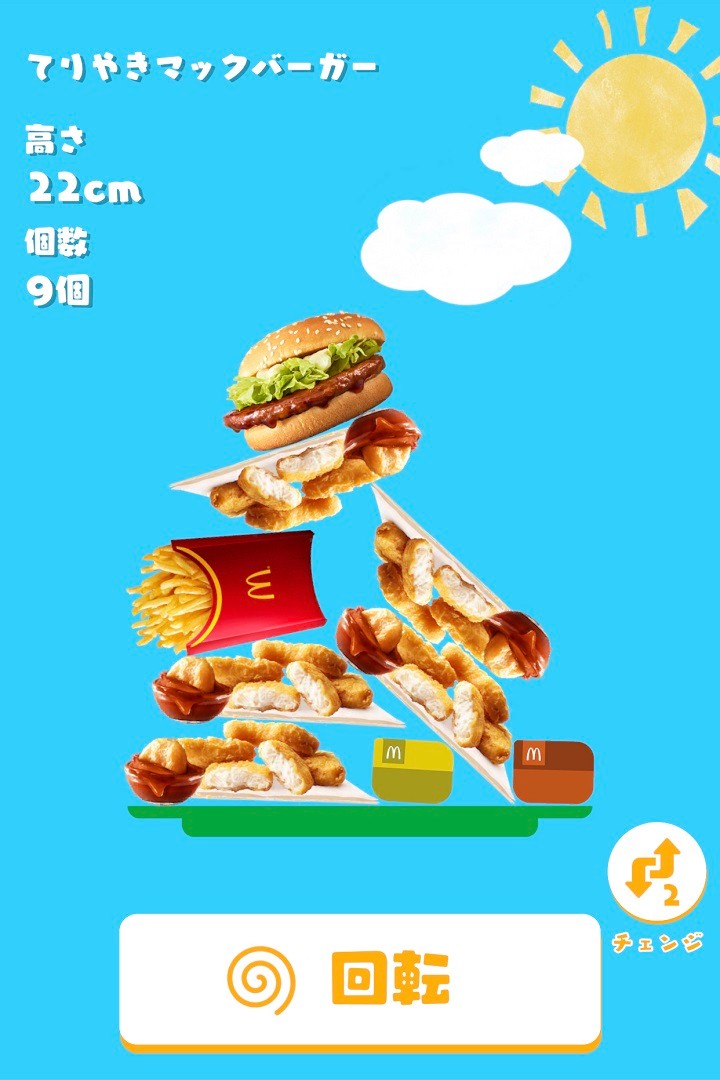Tap the 回転 rotate button
Viewport: 720px width, 1080px height.
click(x=360, y=978)
